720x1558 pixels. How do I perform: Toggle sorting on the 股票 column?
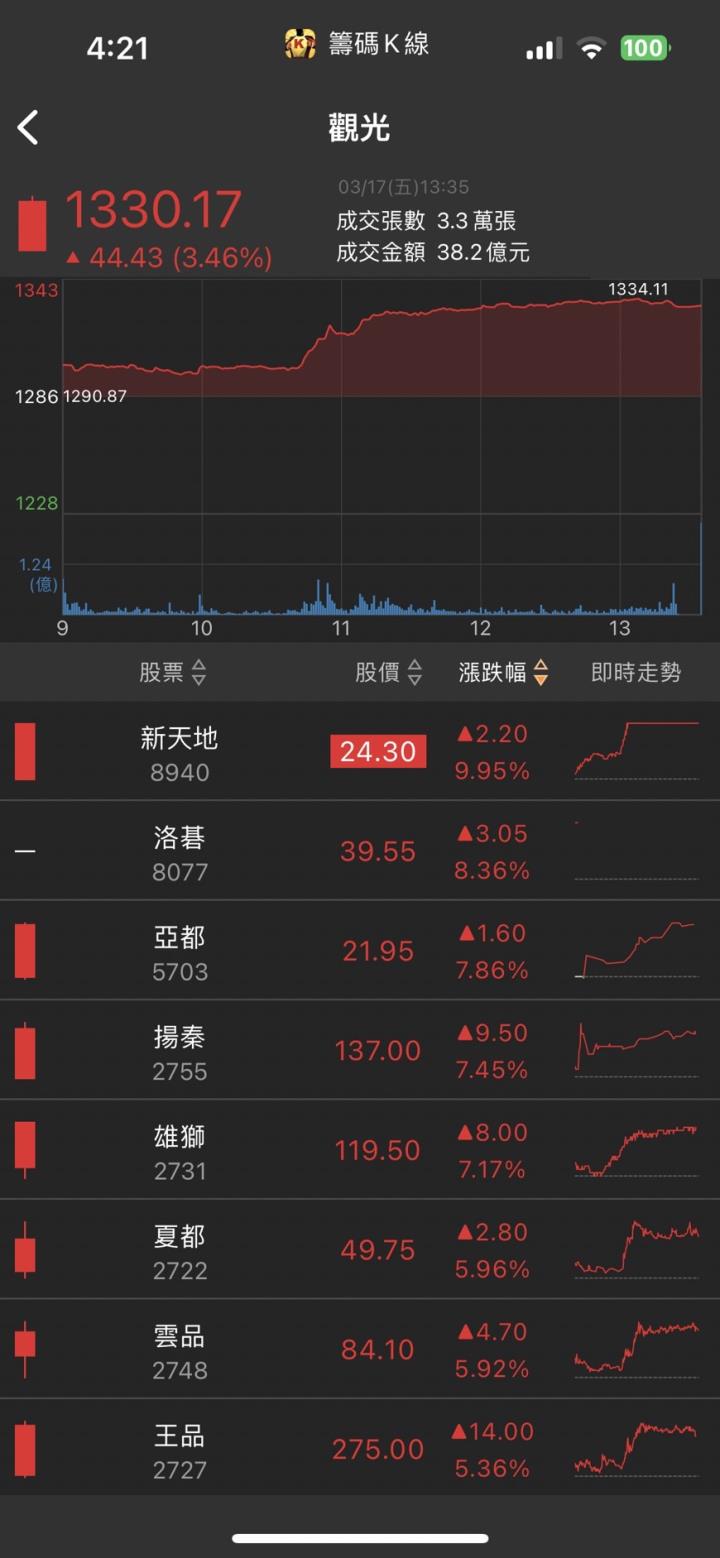pyautogui.click(x=172, y=673)
